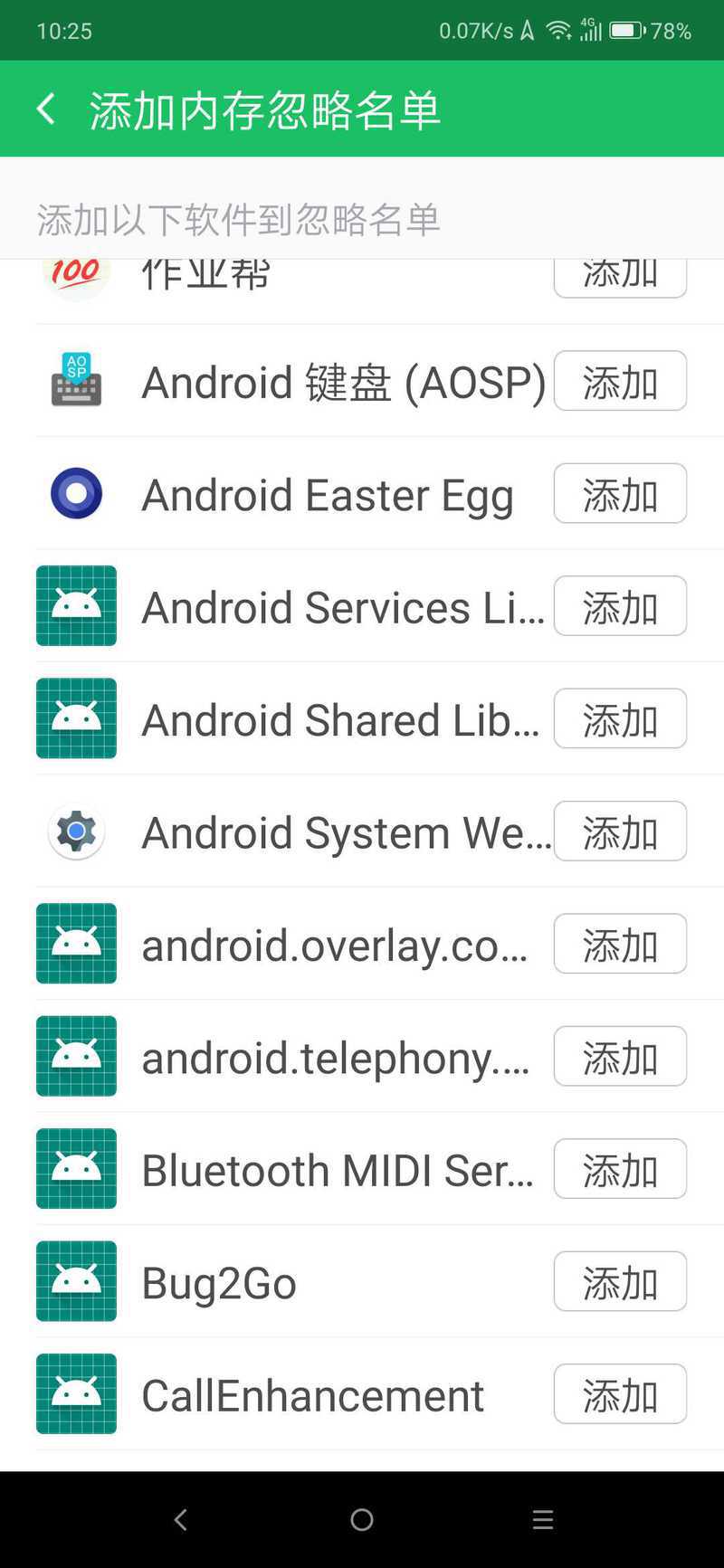Tap 添加 beside android.overlay.co…
Viewport: 724px width, 1568px height.
click(620, 944)
